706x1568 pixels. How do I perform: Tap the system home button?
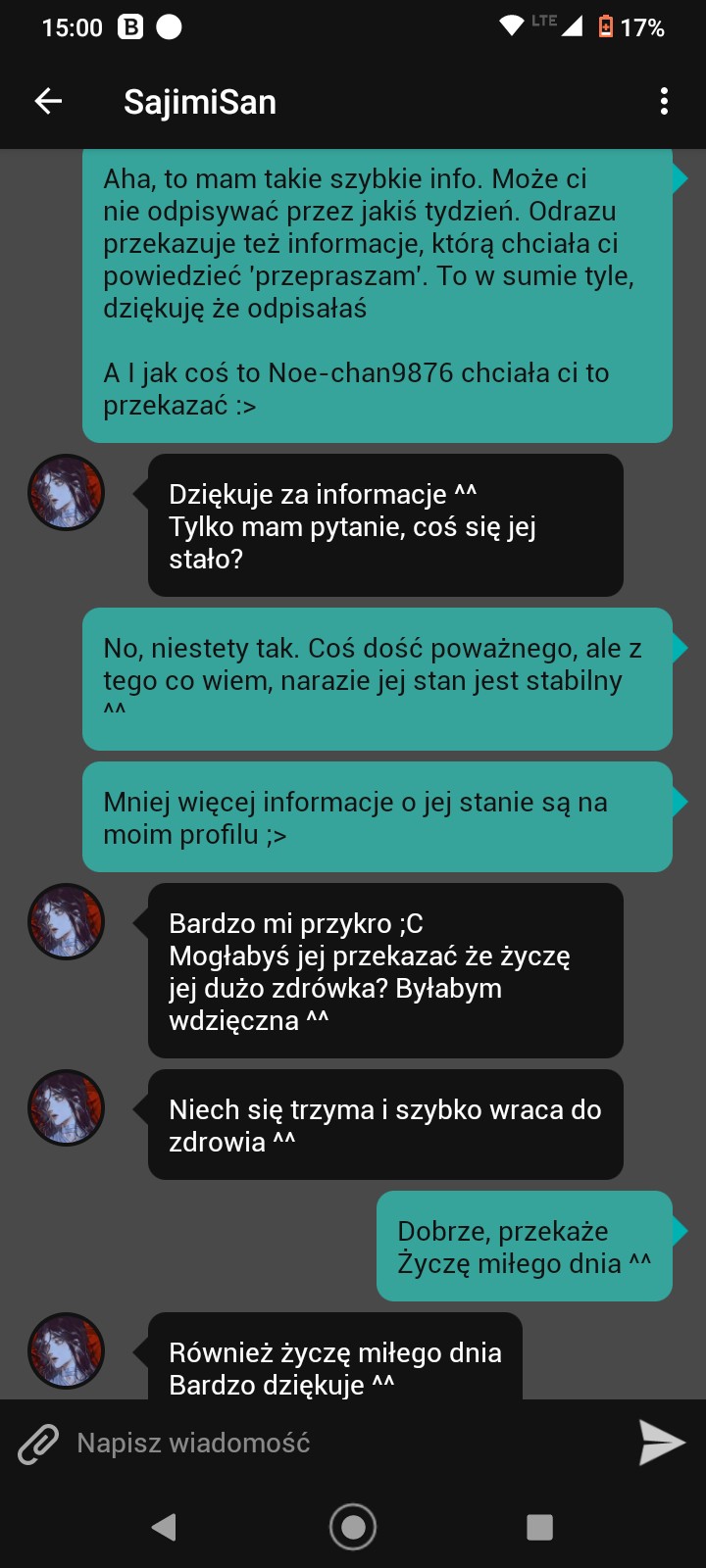click(x=353, y=1527)
